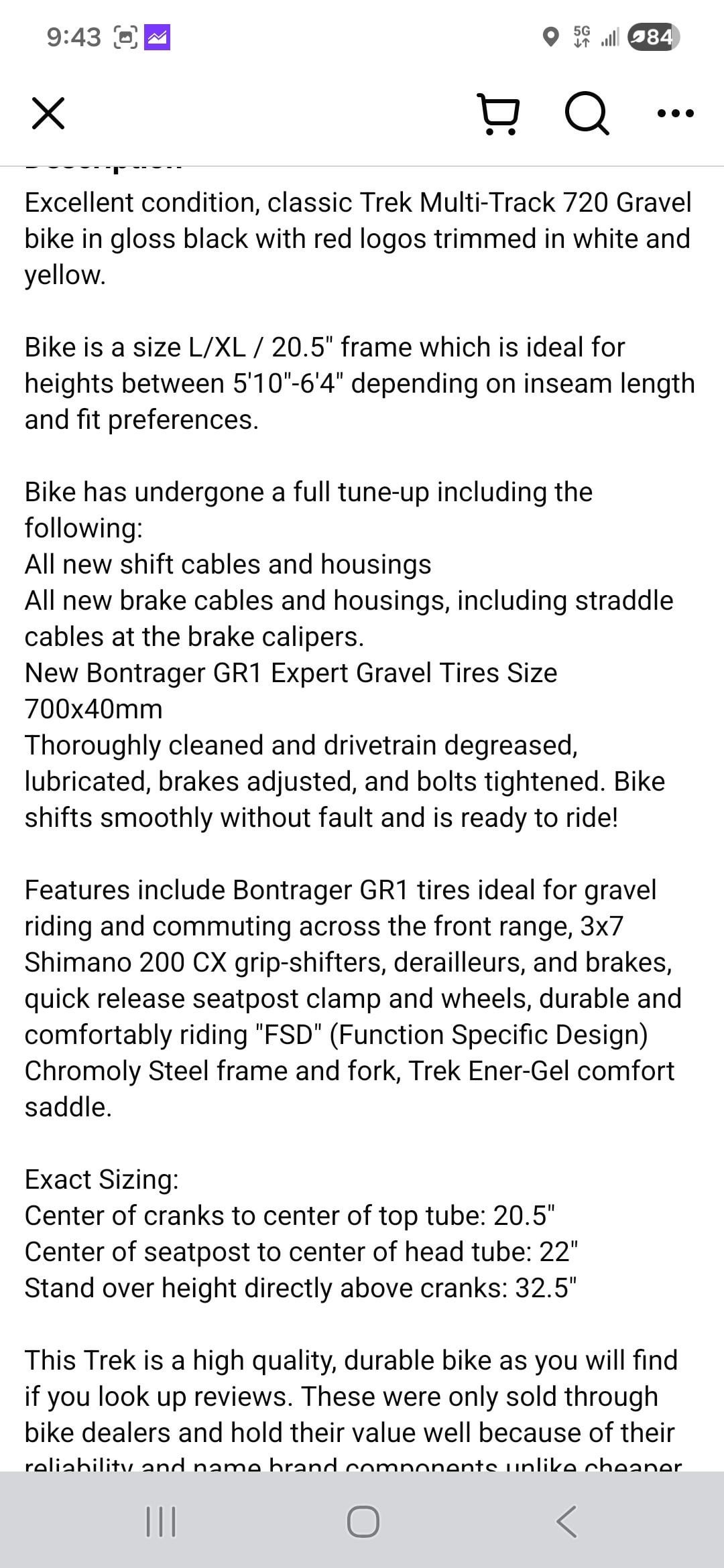Close the listing description page
The width and height of the screenshot is (724, 1568).
(48, 113)
